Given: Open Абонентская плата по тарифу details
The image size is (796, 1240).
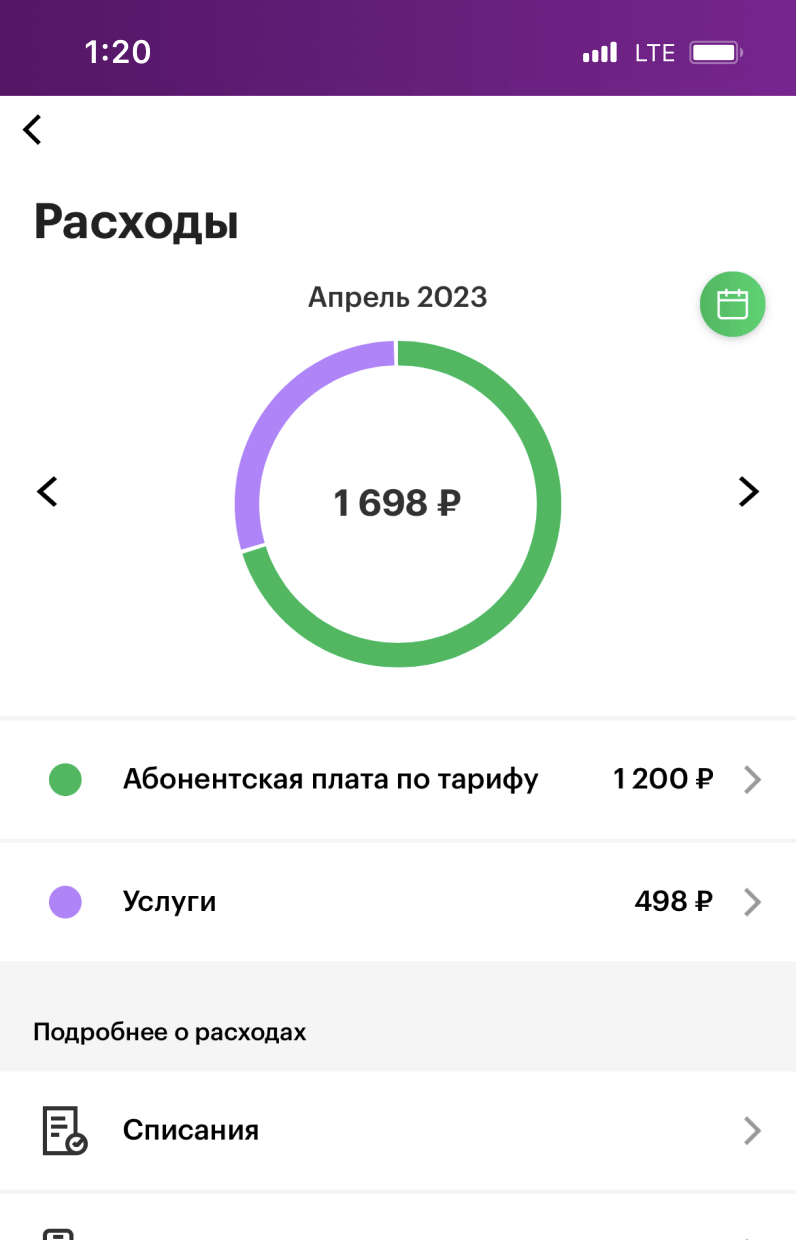Looking at the screenshot, I should pyautogui.click(x=398, y=779).
